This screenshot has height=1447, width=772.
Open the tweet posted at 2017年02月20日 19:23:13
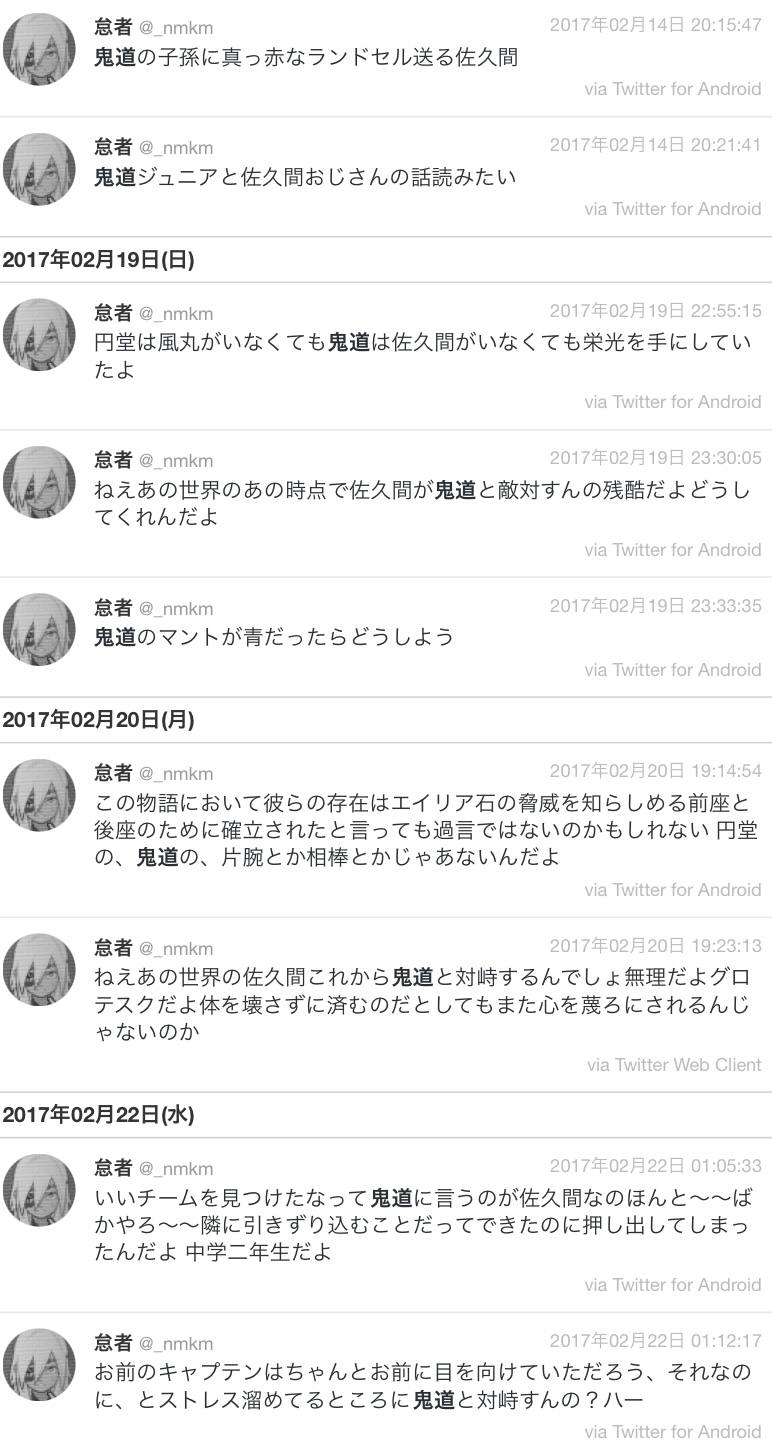click(655, 946)
